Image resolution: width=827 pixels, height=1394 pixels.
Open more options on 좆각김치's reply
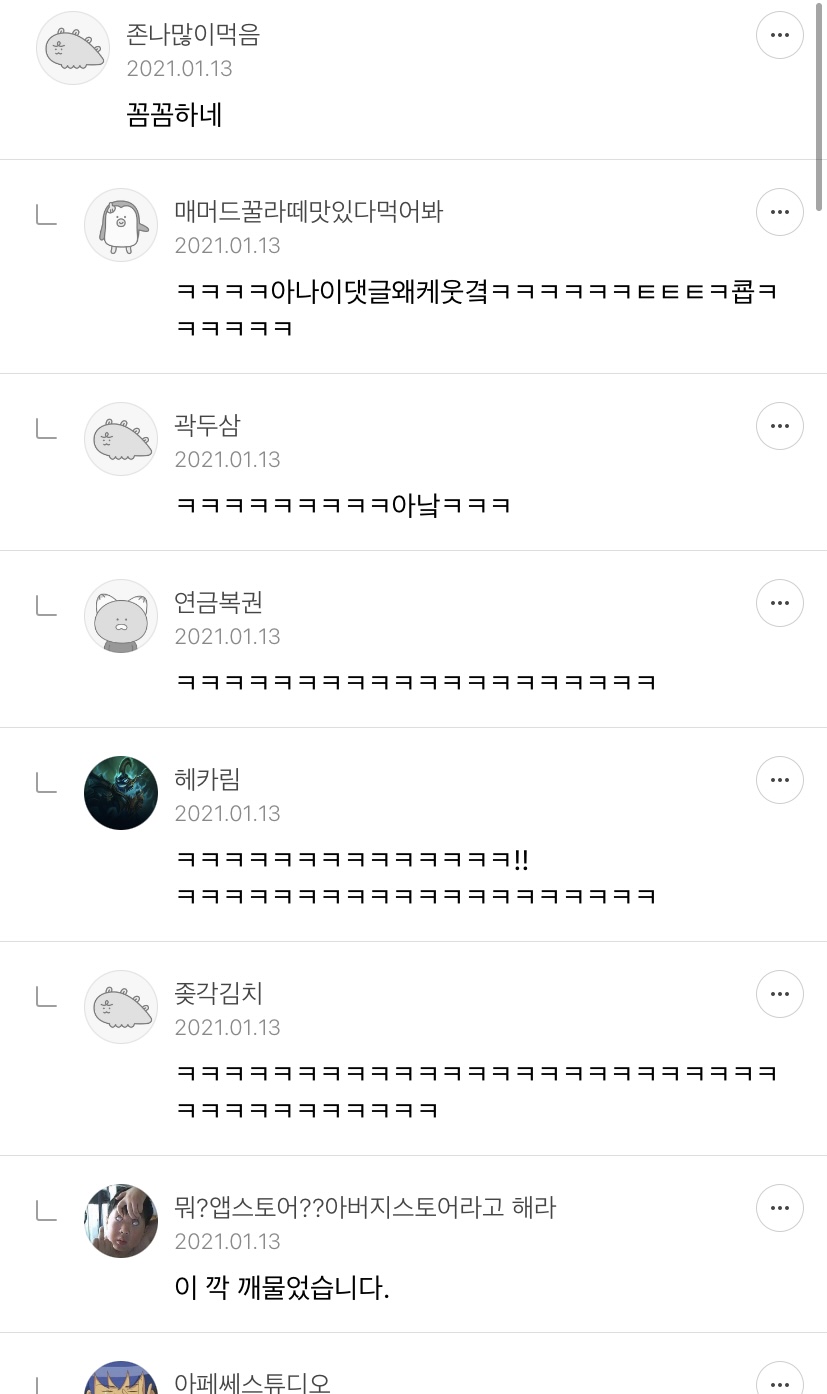[x=779, y=994]
